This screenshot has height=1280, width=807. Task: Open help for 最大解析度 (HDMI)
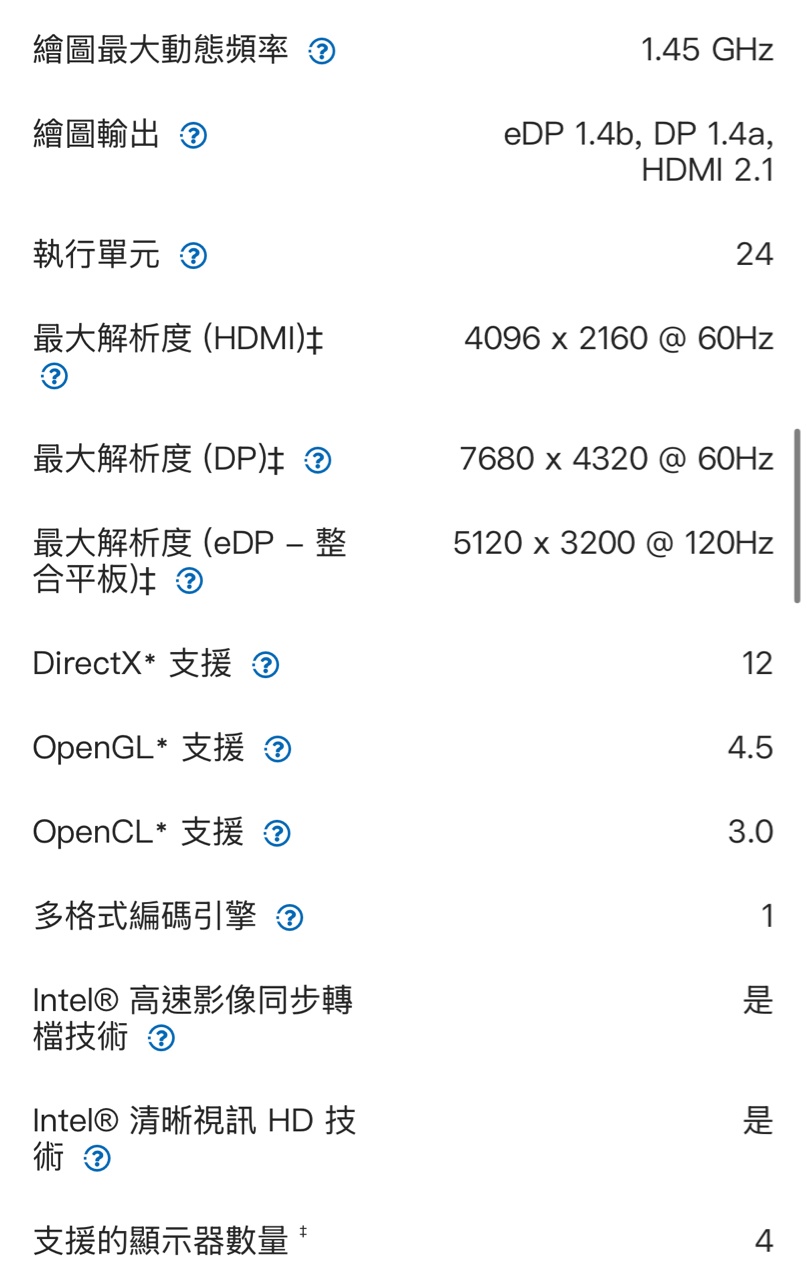pos(54,377)
